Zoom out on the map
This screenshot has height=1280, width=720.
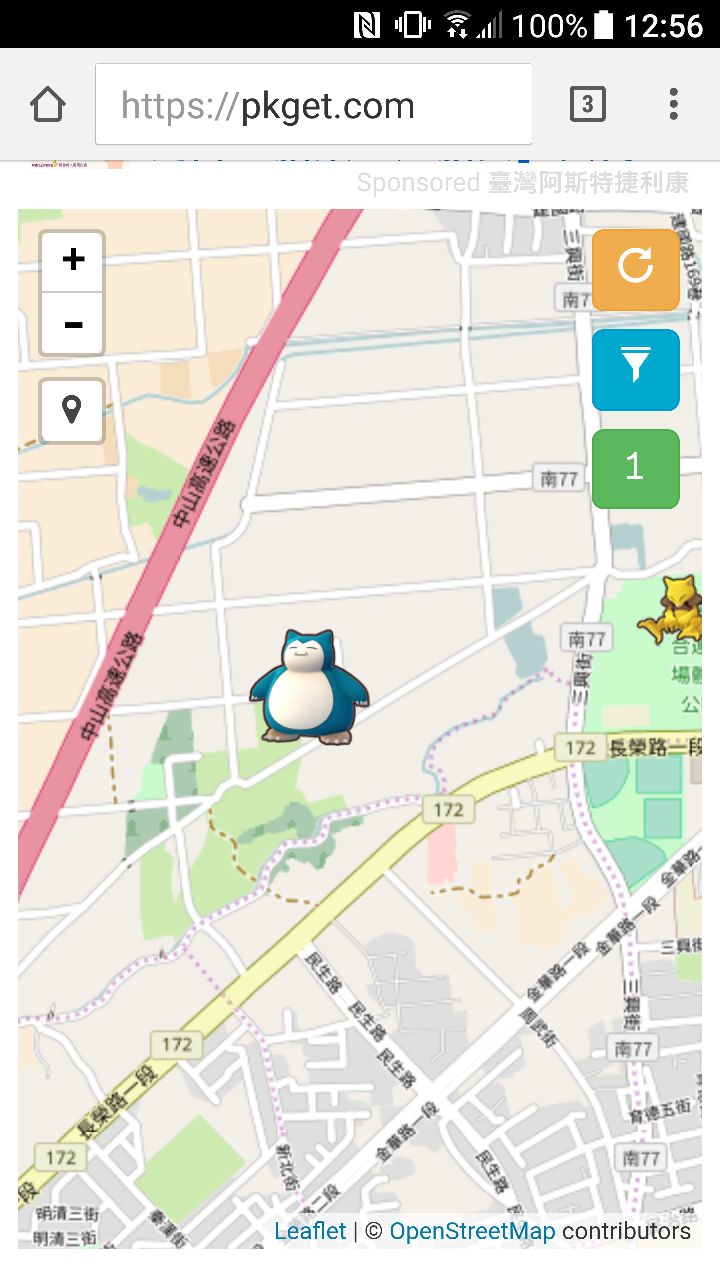point(72,324)
